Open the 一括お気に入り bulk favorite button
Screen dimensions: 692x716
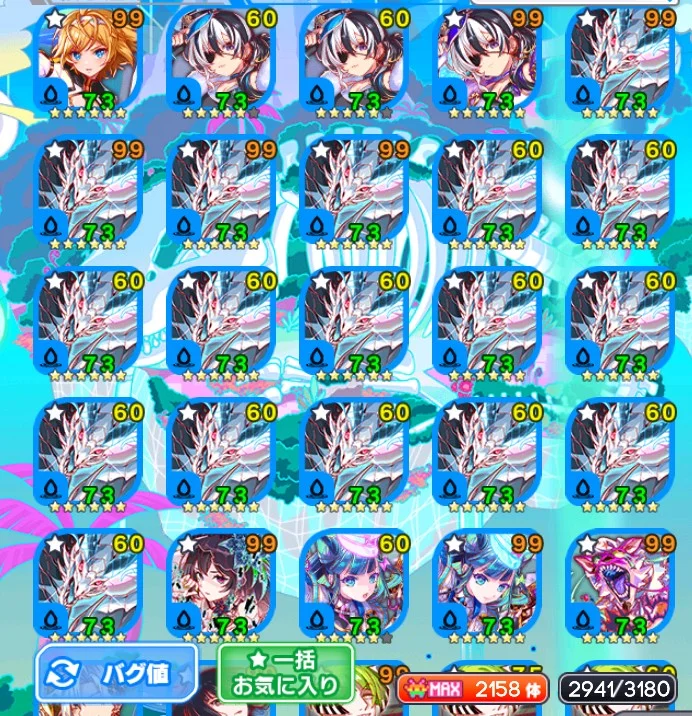click(x=286, y=674)
